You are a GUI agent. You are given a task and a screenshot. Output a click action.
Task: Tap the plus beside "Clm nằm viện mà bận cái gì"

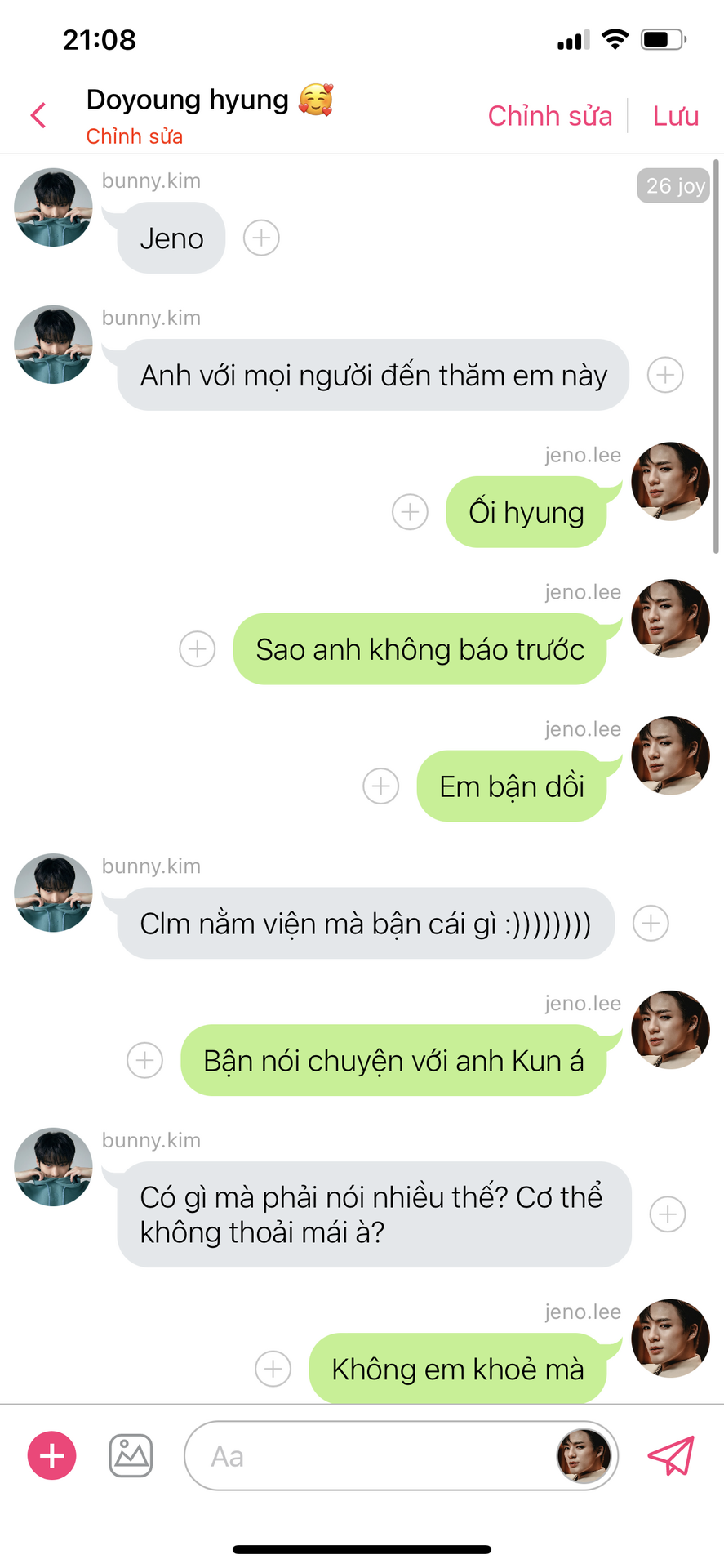(651, 924)
